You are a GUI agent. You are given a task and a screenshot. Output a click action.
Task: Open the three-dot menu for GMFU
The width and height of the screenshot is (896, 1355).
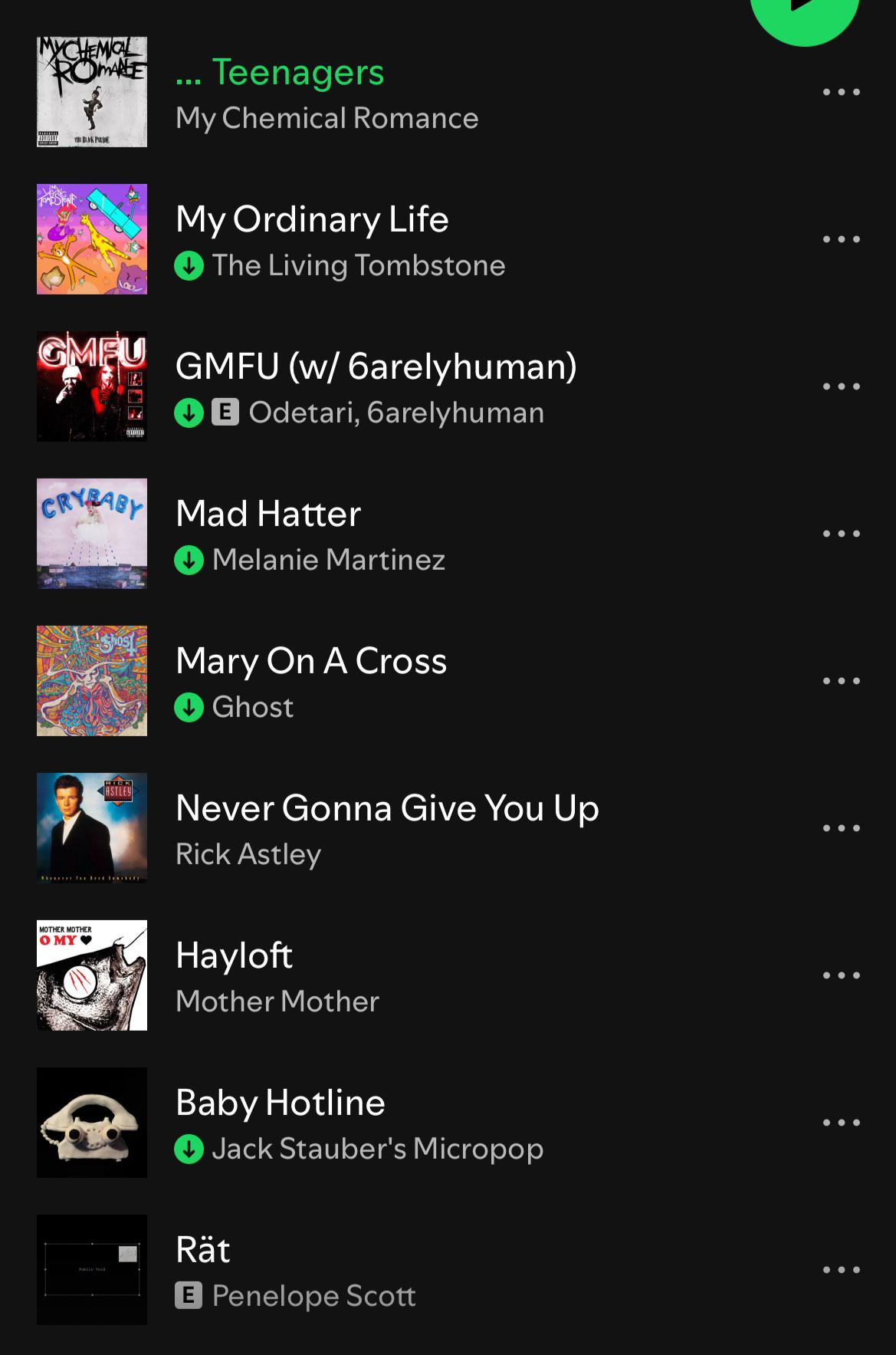tap(840, 385)
